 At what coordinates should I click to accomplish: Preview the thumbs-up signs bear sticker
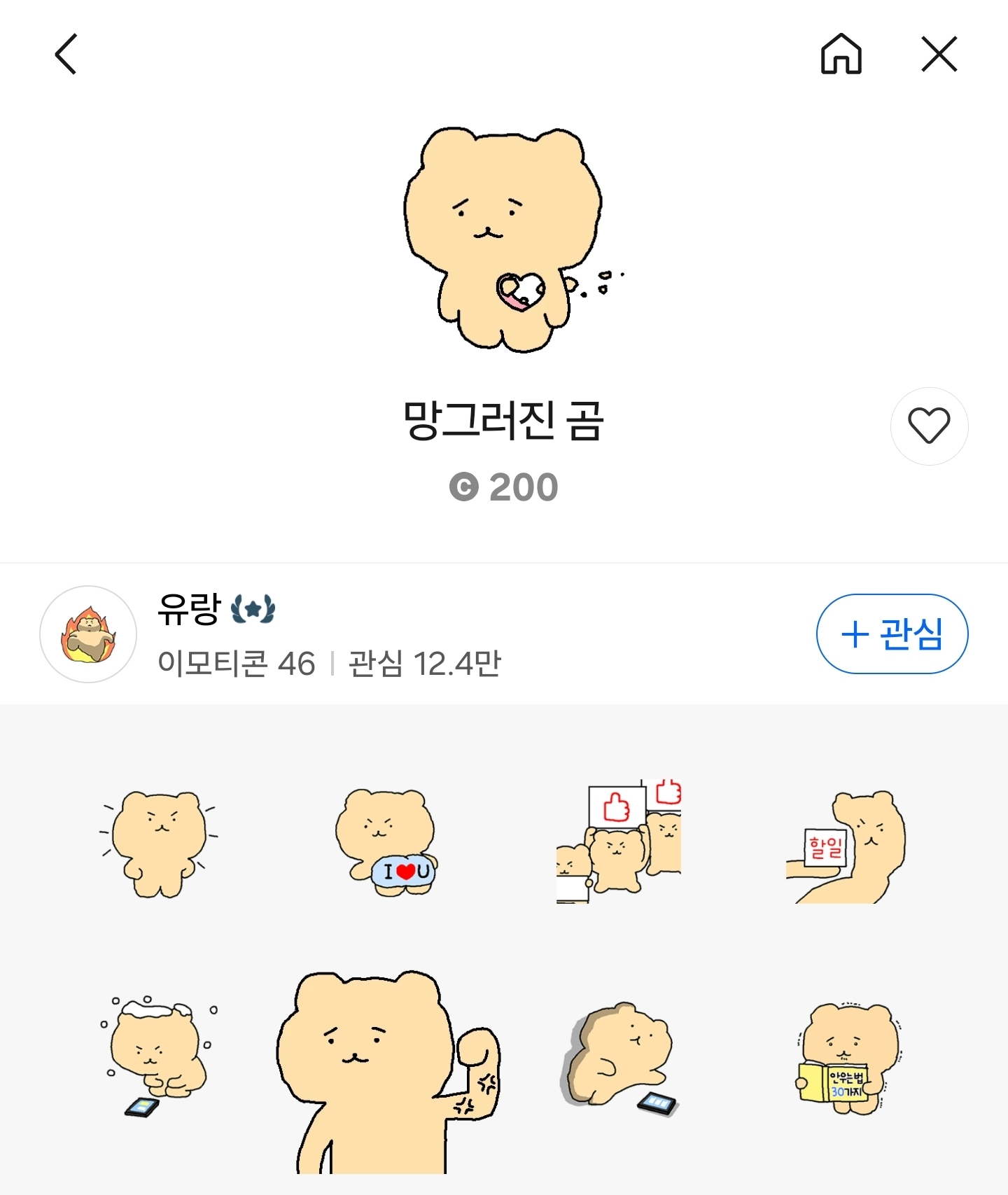tap(619, 841)
